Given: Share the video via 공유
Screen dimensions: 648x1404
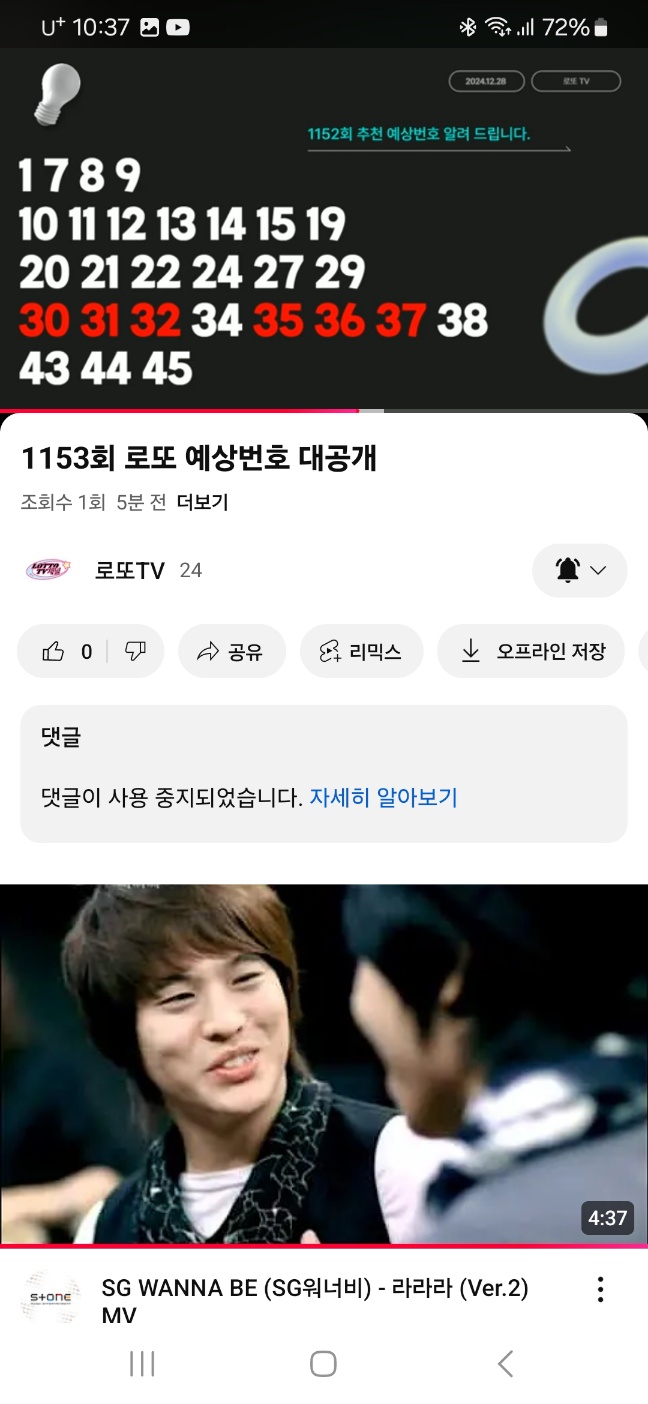Looking at the screenshot, I should (x=231, y=652).
